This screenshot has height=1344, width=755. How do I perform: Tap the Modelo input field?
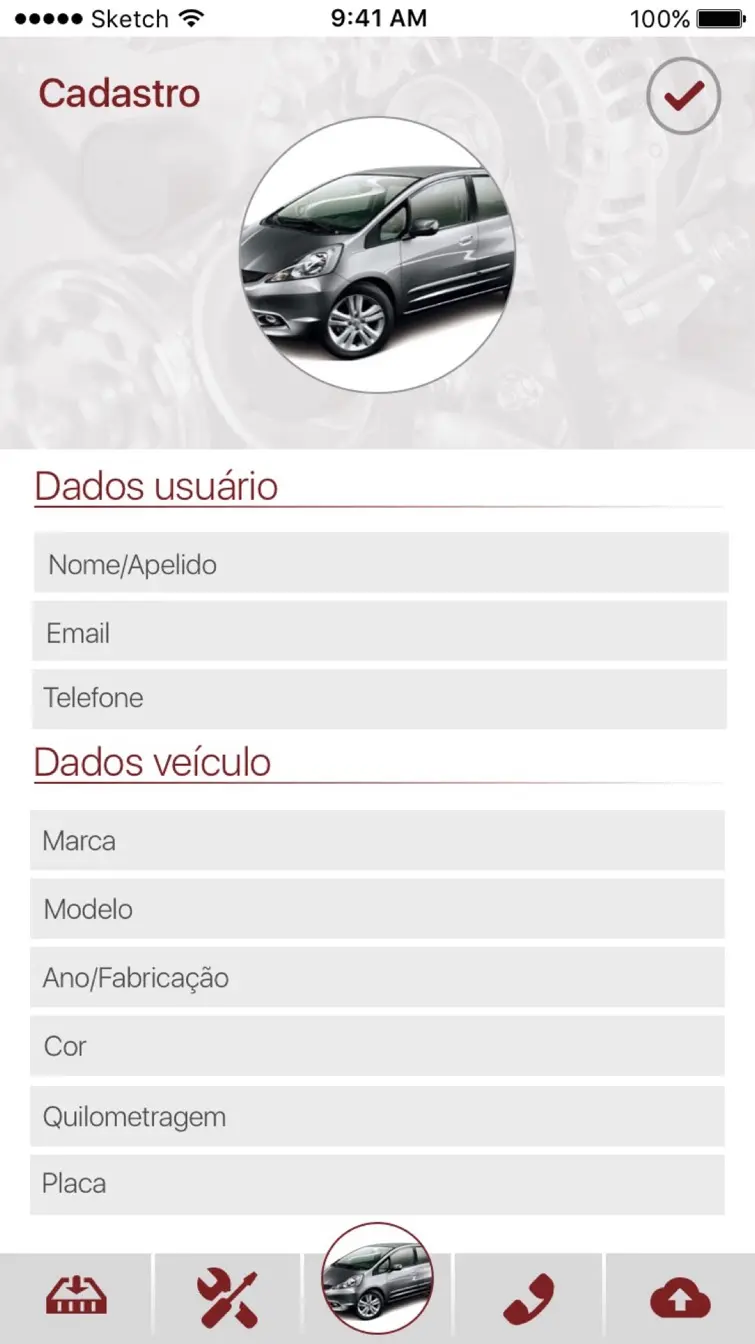pyautogui.click(x=377, y=909)
